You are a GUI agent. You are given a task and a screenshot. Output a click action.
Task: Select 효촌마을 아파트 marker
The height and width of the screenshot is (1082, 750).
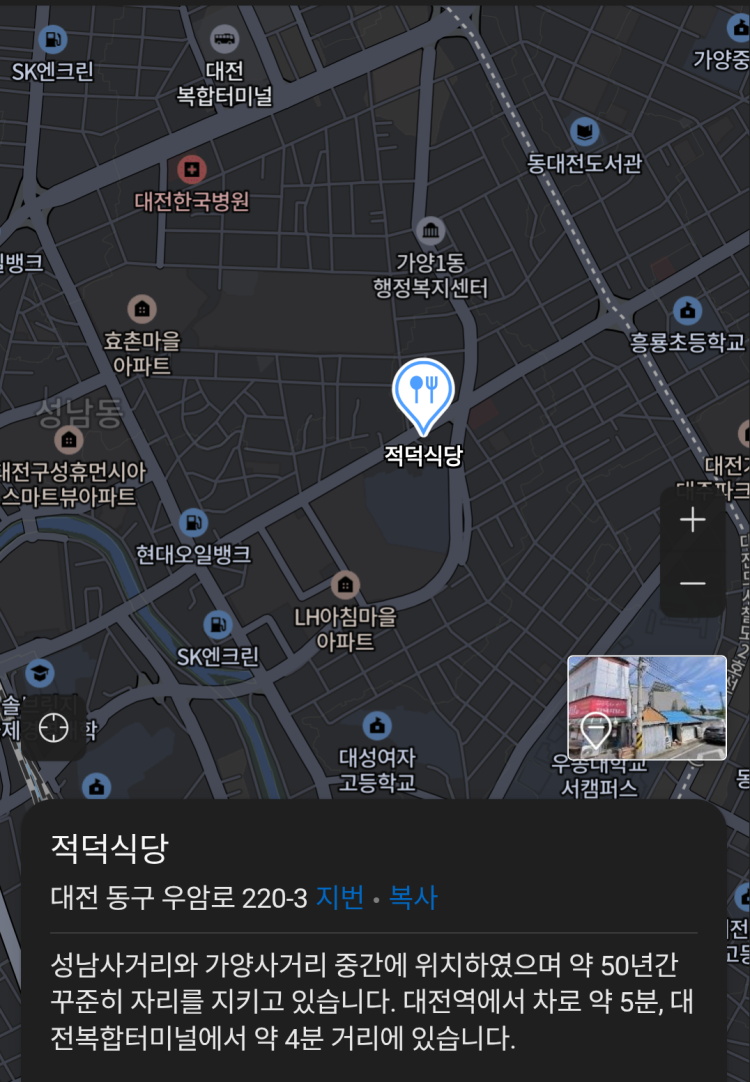pos(142,308)
